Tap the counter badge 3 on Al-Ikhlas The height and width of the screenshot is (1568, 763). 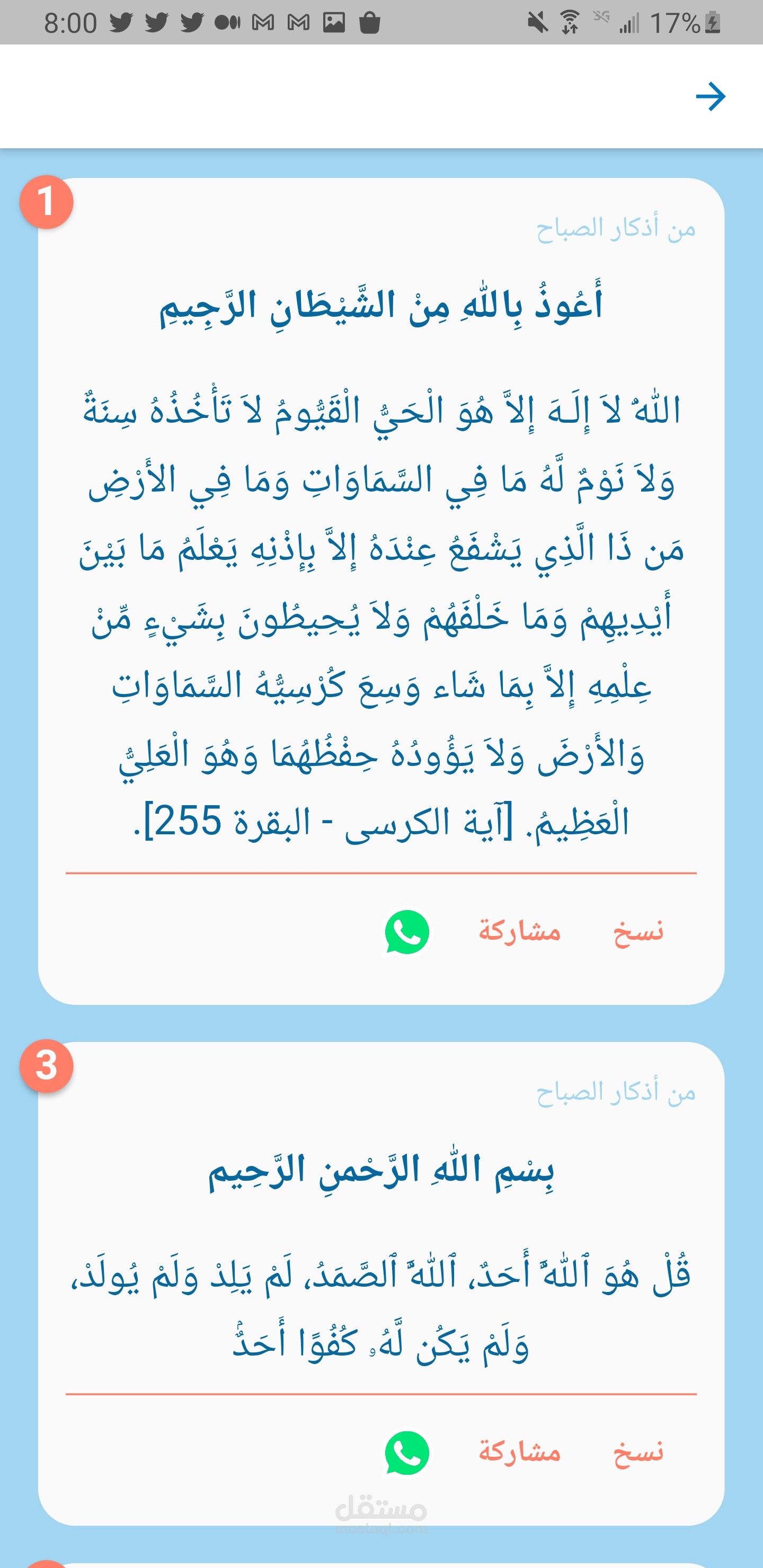(x=47, y=1066)
